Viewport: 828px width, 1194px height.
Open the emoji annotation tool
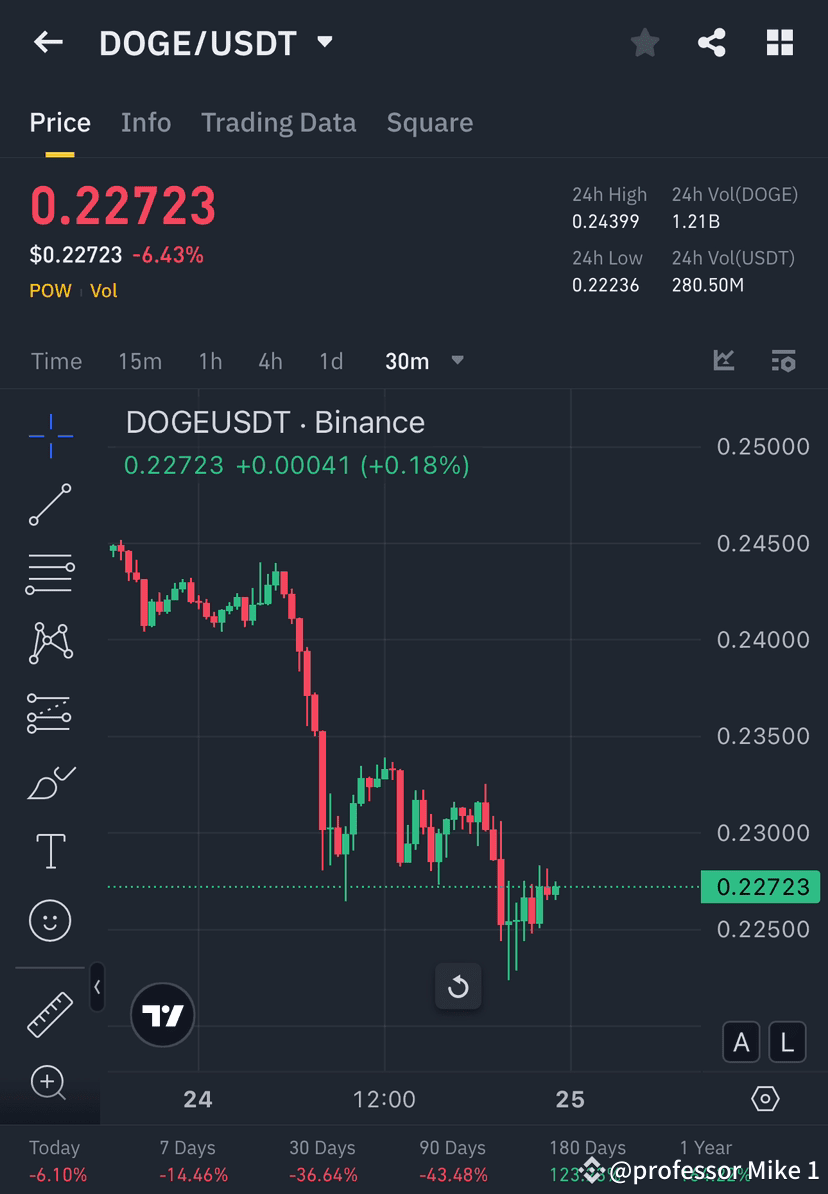pos(50,920)
